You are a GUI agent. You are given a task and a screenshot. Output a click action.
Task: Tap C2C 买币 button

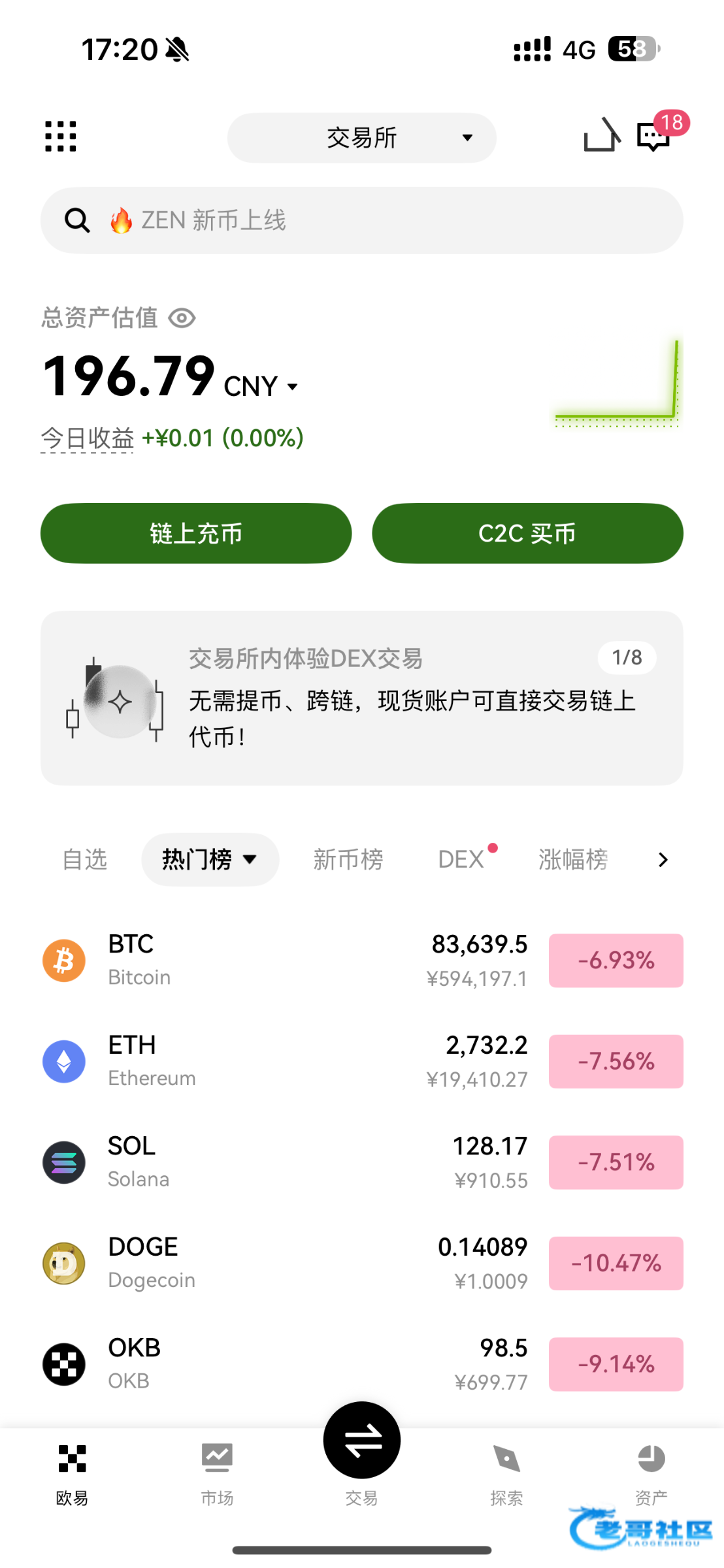click(x=527, y=533)
